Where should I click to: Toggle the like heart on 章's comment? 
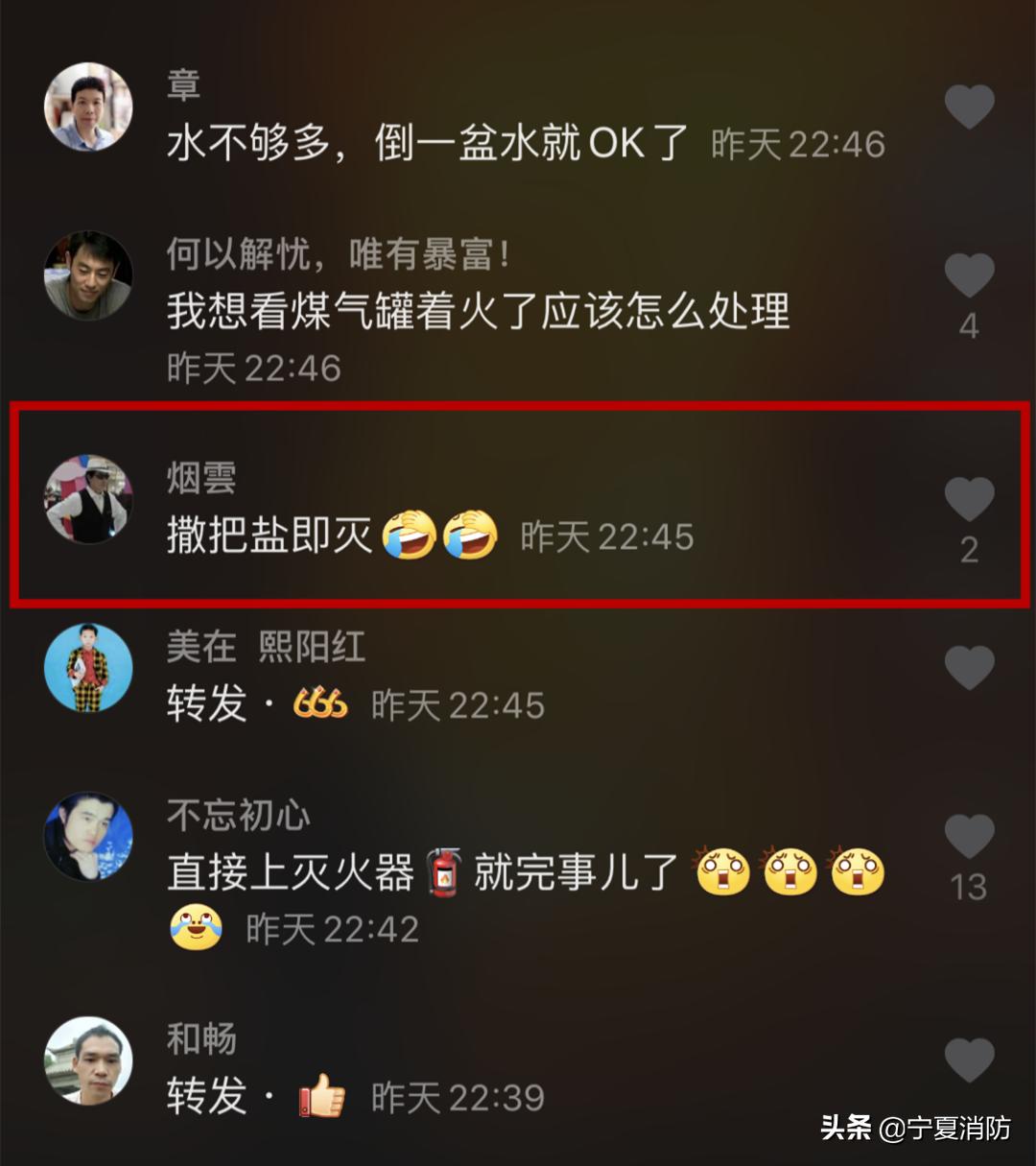coord(970,106)
